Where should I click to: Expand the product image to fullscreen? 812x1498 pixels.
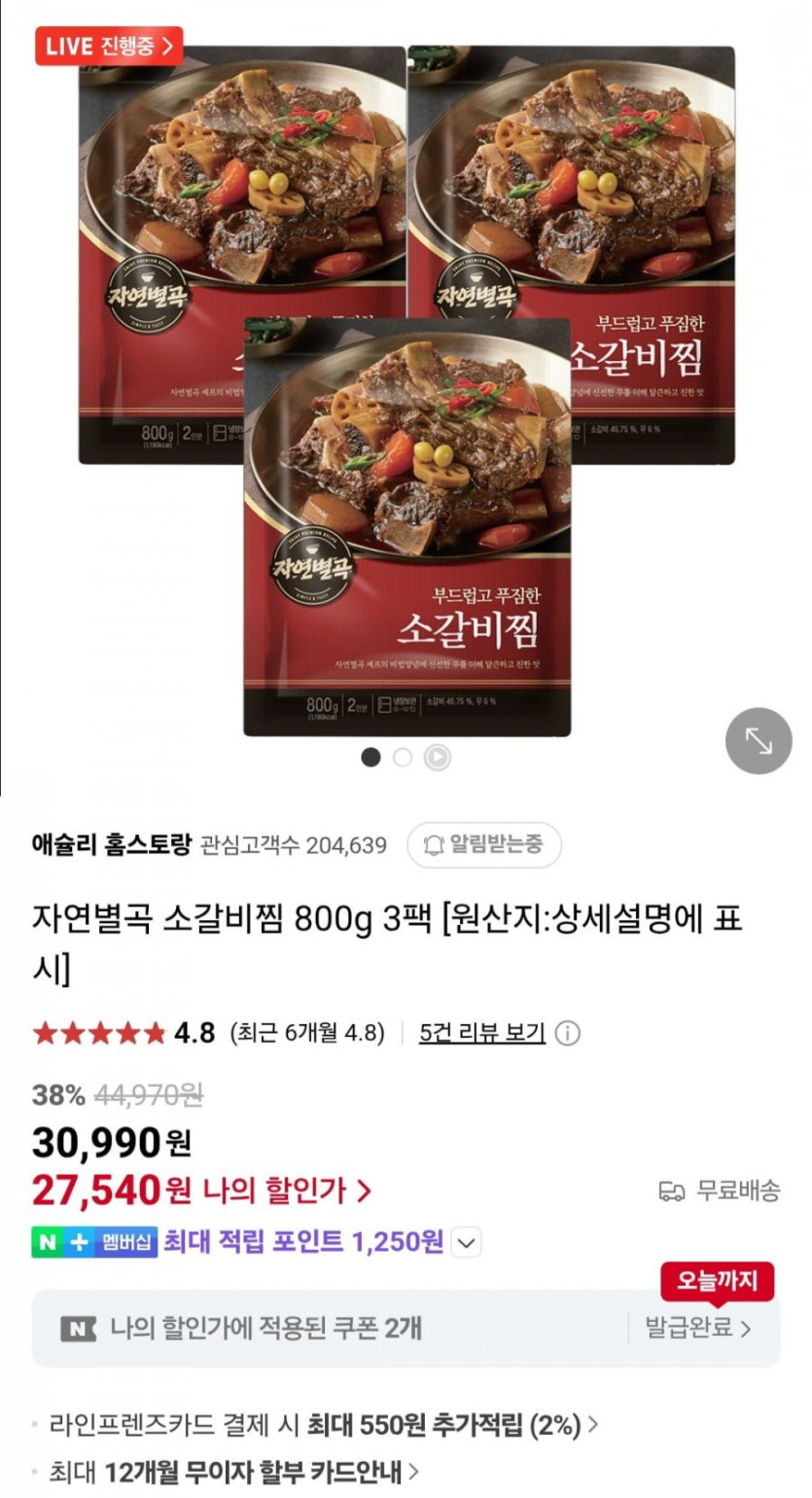pyautogui.click(x=759, y=740)
